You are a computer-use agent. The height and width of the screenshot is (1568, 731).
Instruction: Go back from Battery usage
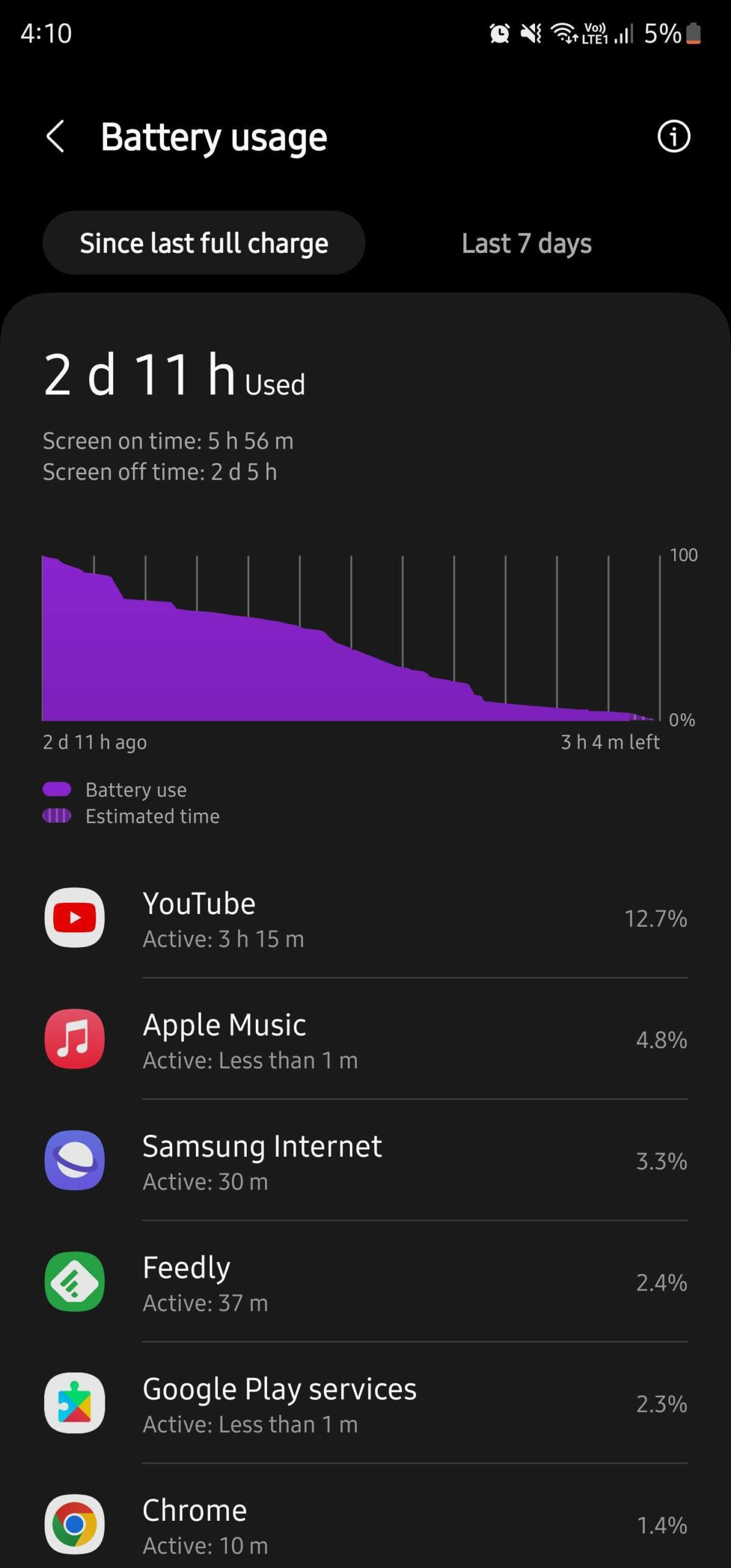point(55,136)
